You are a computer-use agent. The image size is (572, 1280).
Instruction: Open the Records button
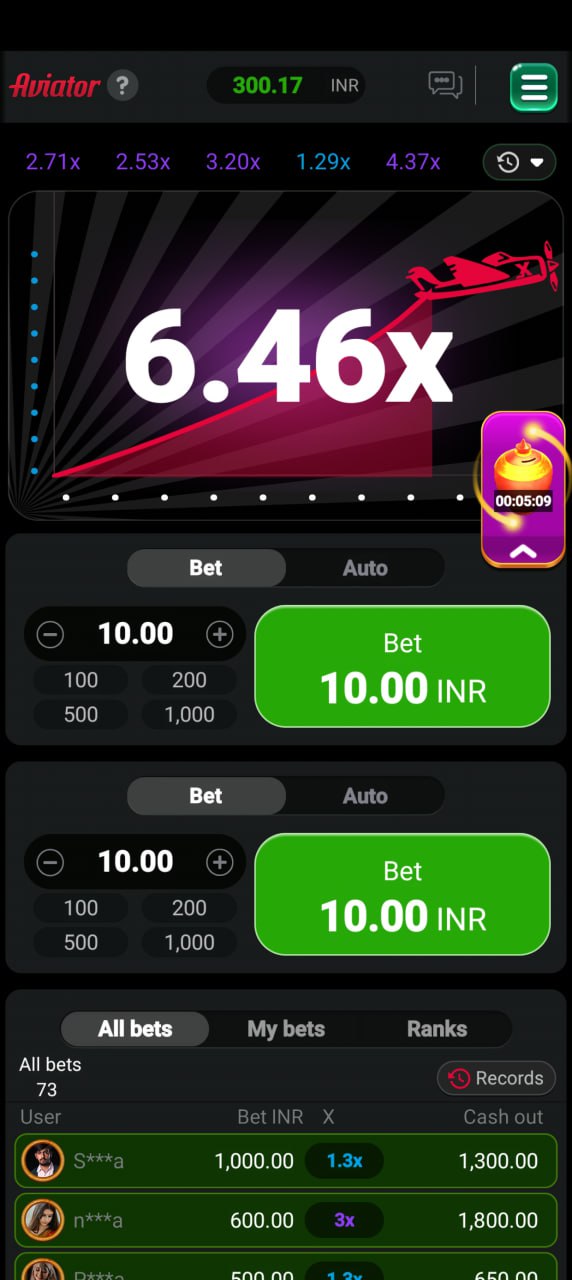pos(496,1078)
